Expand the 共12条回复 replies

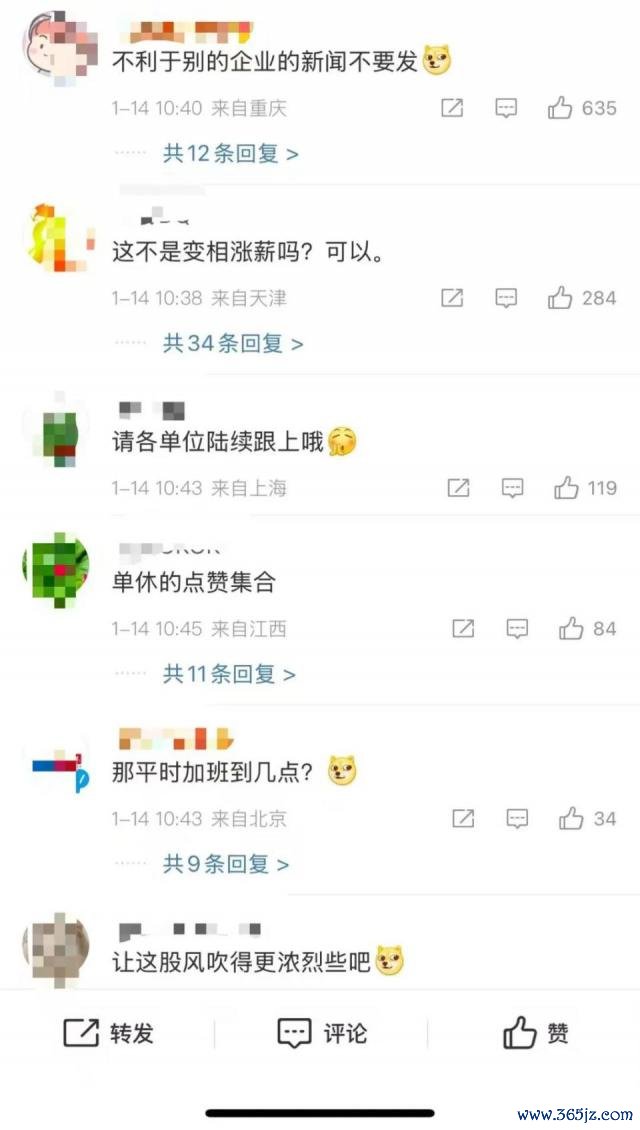pos(230,154)
